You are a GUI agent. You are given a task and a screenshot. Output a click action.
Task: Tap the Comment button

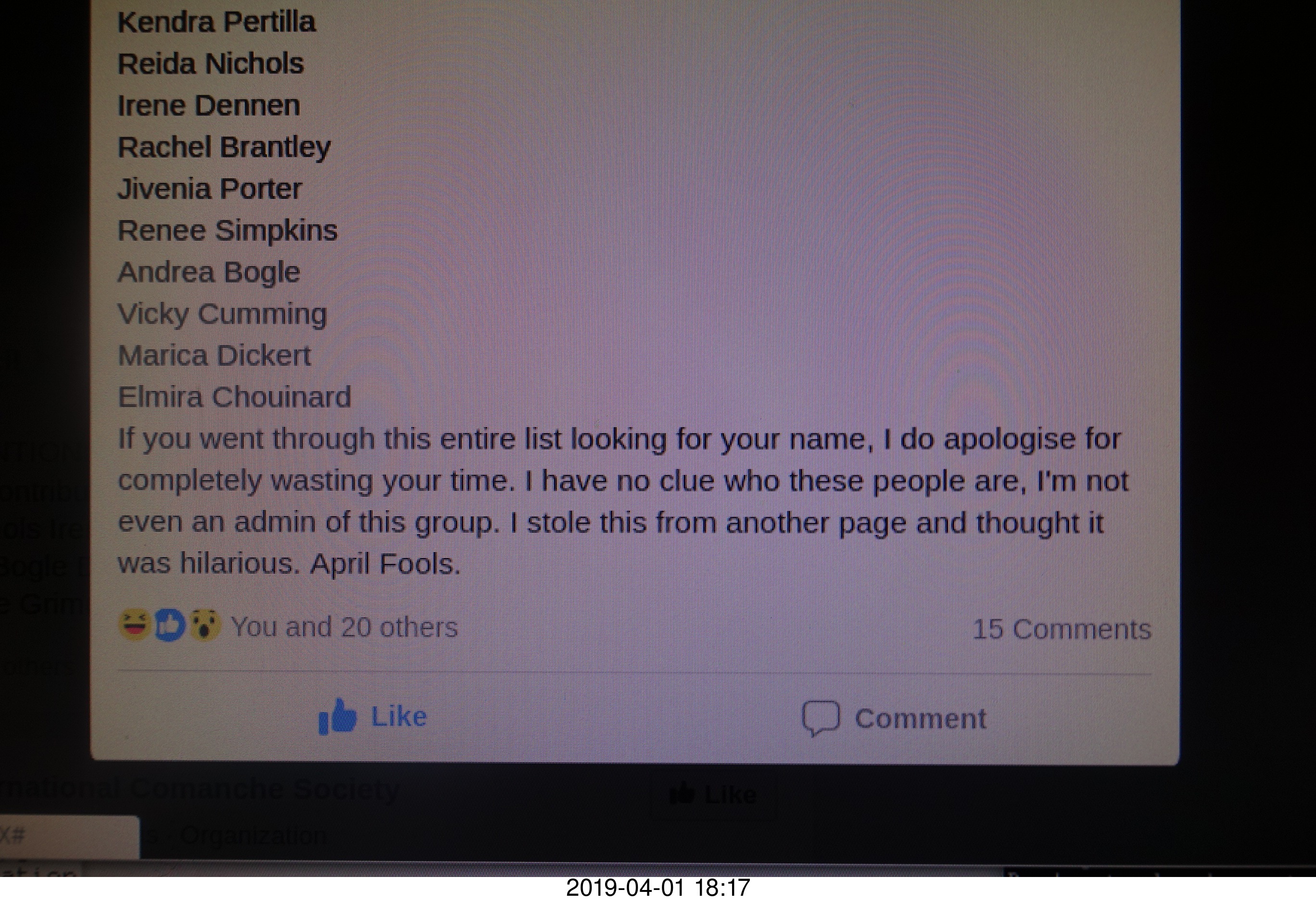pos(895,719)
